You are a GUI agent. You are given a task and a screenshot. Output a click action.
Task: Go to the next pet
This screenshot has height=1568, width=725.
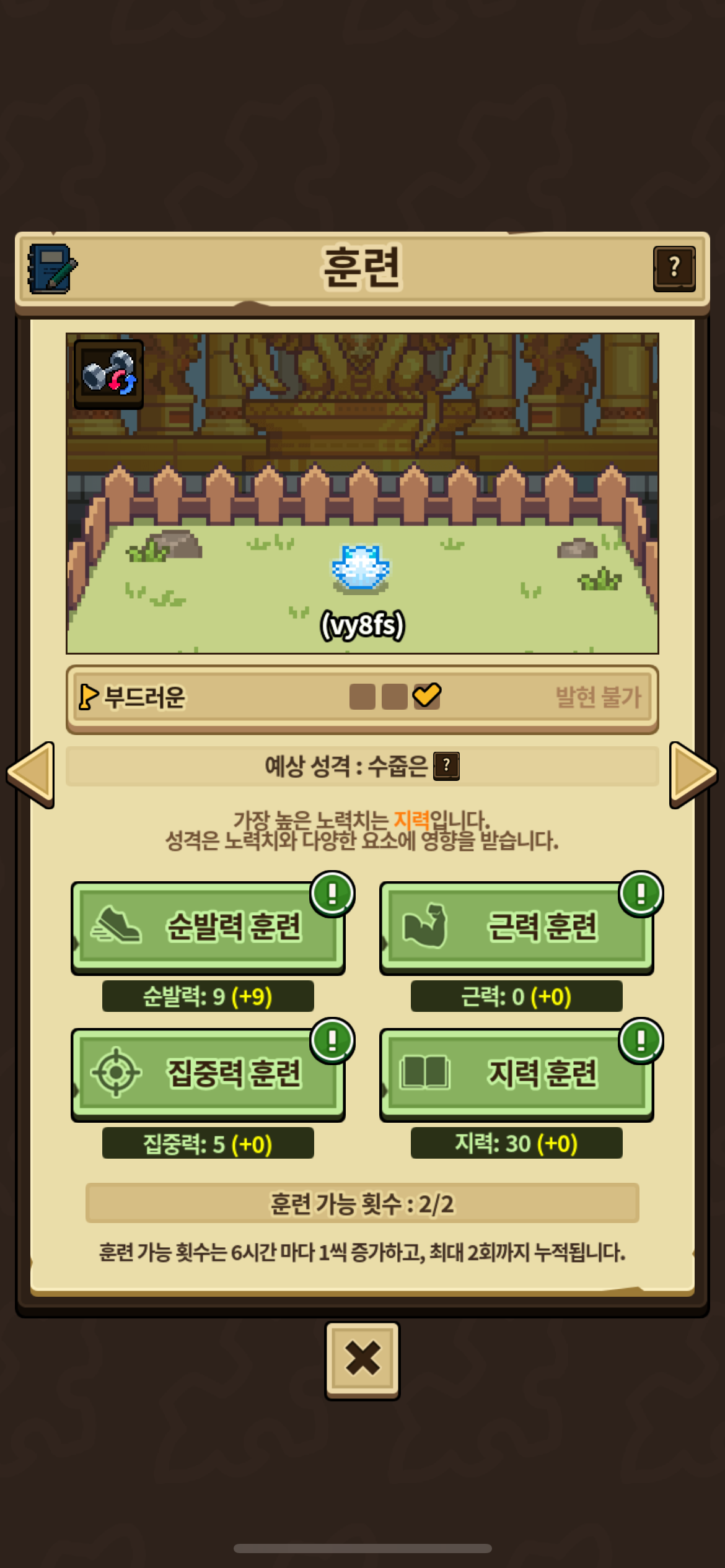click(693, 773)
